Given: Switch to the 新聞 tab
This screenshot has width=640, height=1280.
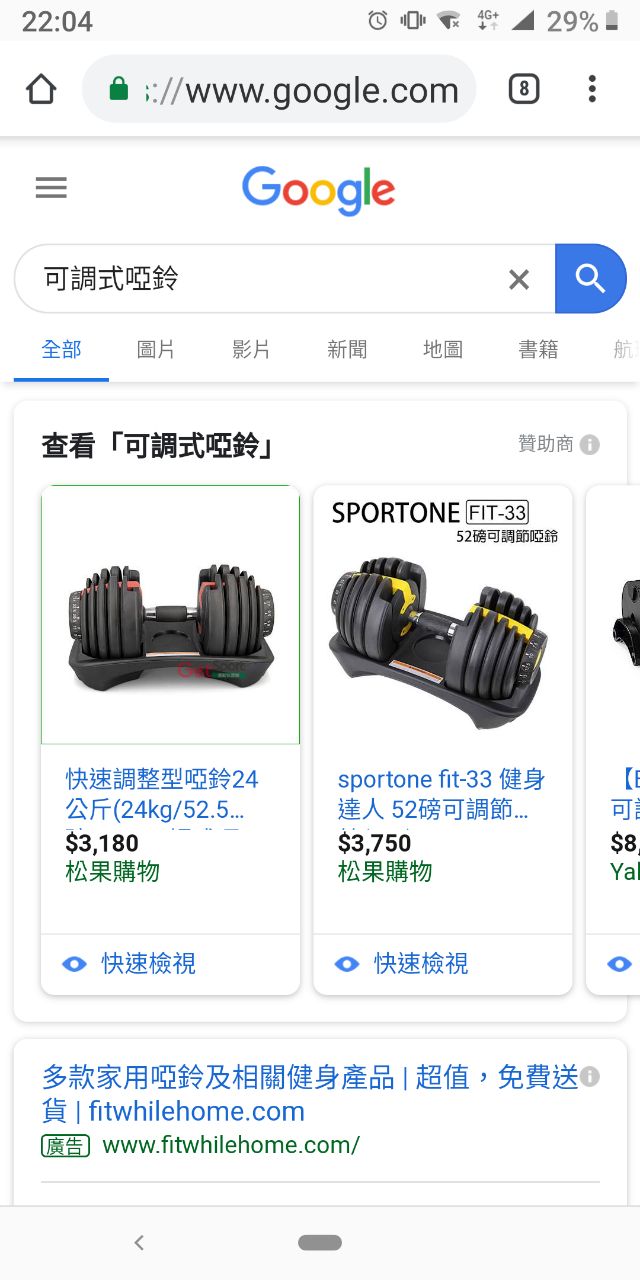Looking at the screenshot, I should pos(347,349).
